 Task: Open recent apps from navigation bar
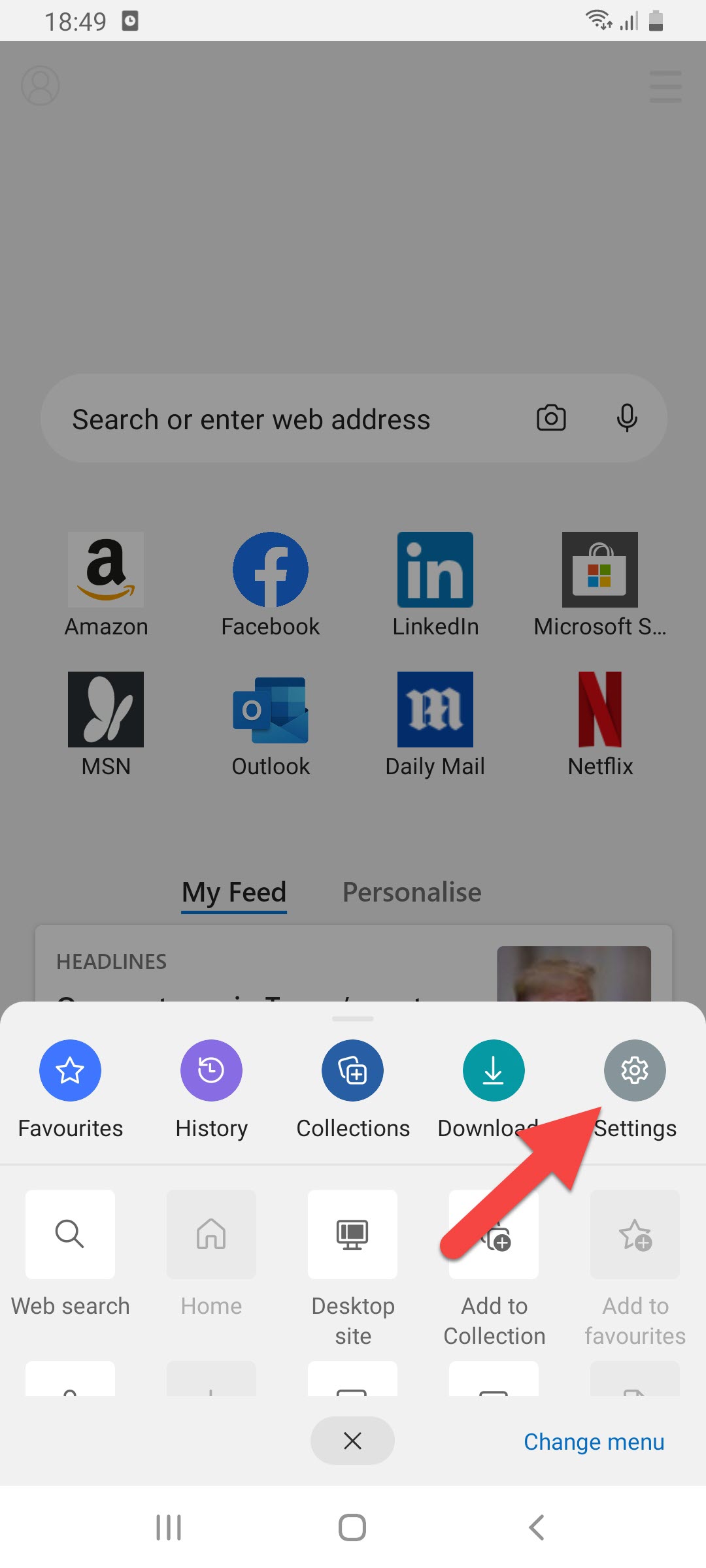169,1527
